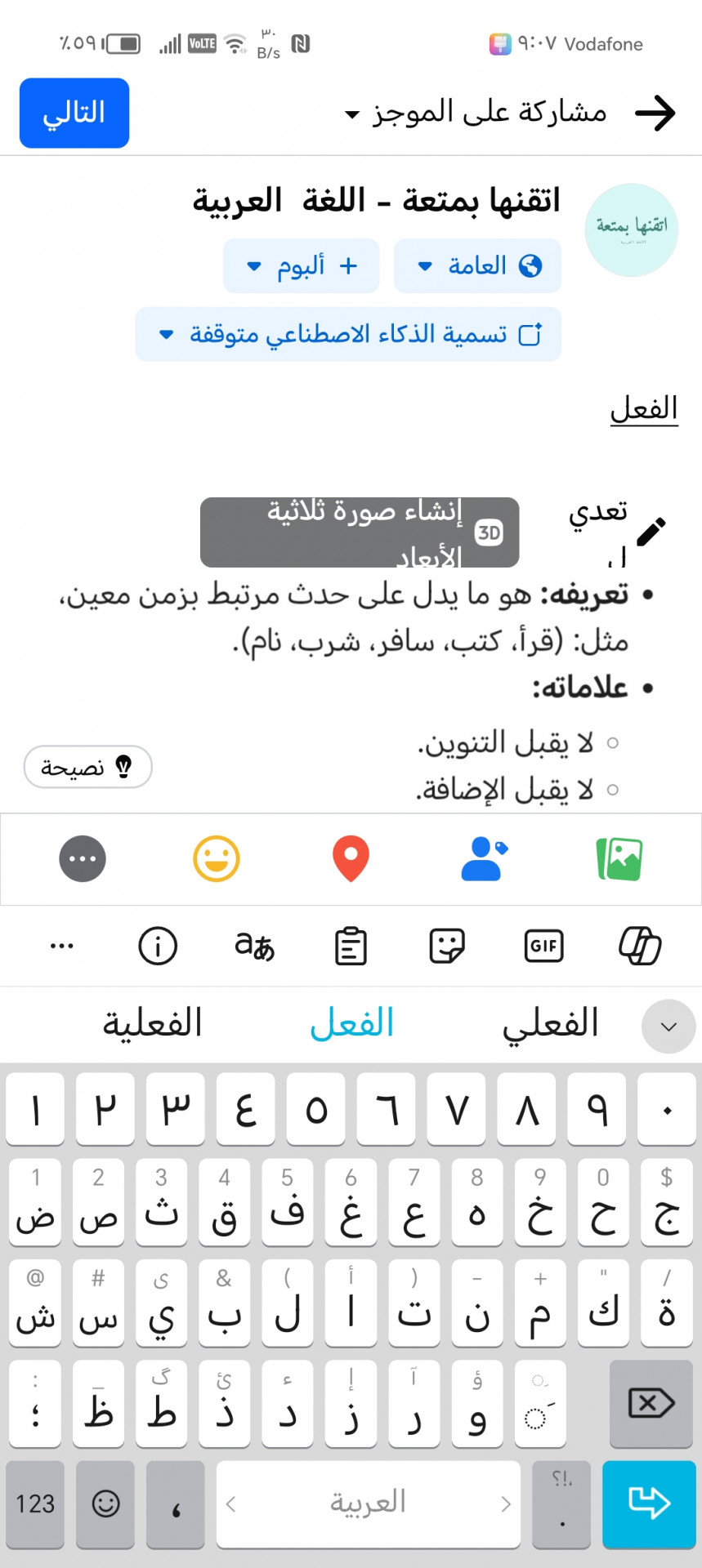
Task: Tap the keyboard backspace key
Action: coord(651,1404)
